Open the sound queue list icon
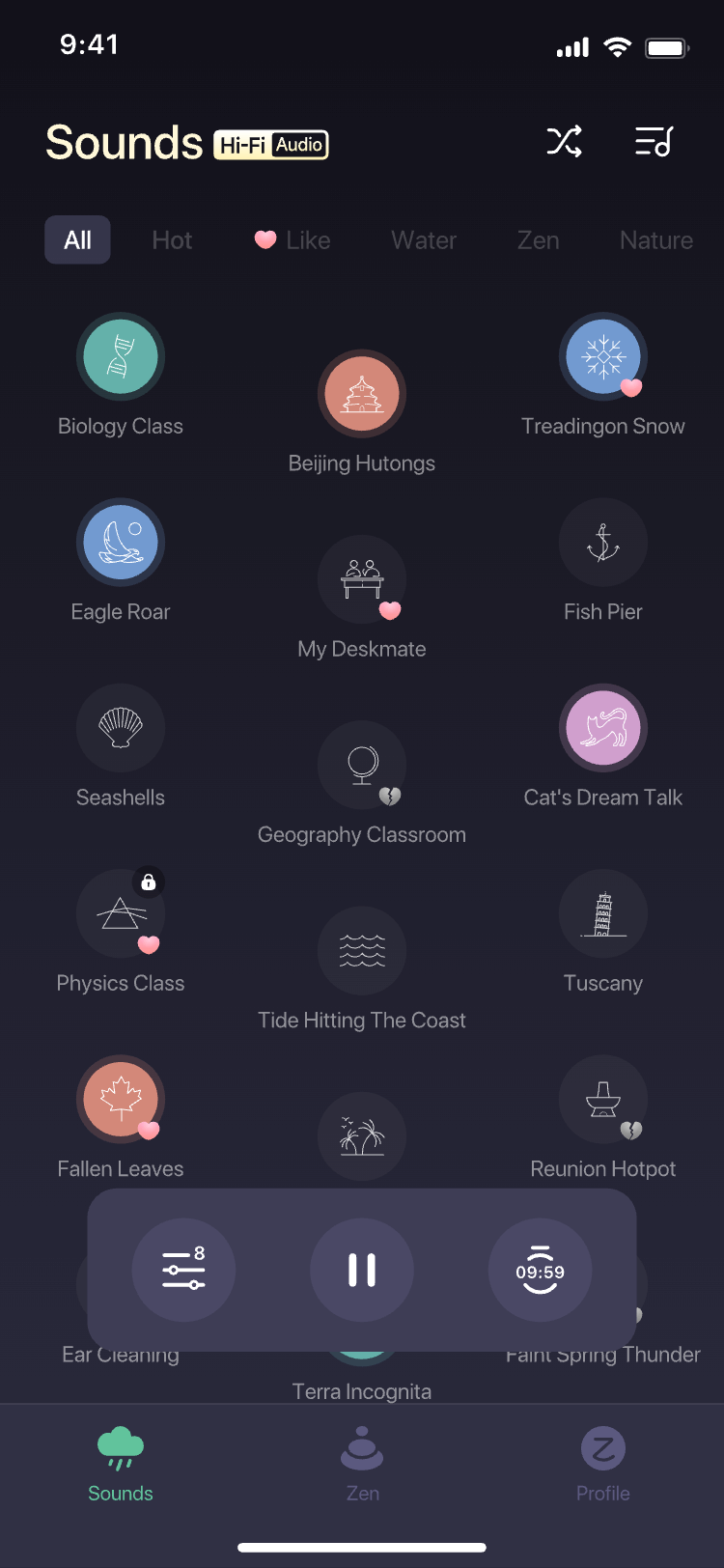 654,142
